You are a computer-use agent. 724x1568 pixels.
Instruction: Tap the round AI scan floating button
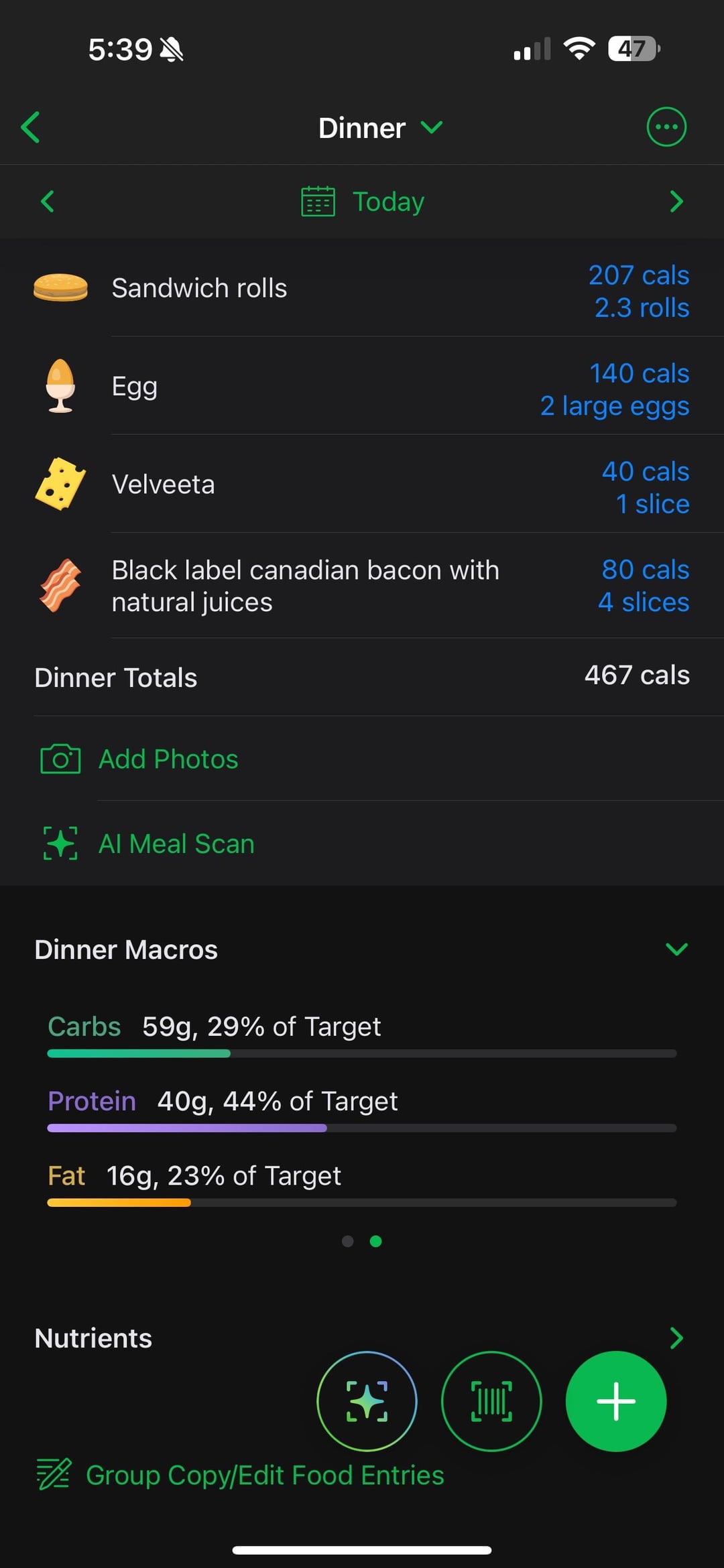[x=367, y=1401]
